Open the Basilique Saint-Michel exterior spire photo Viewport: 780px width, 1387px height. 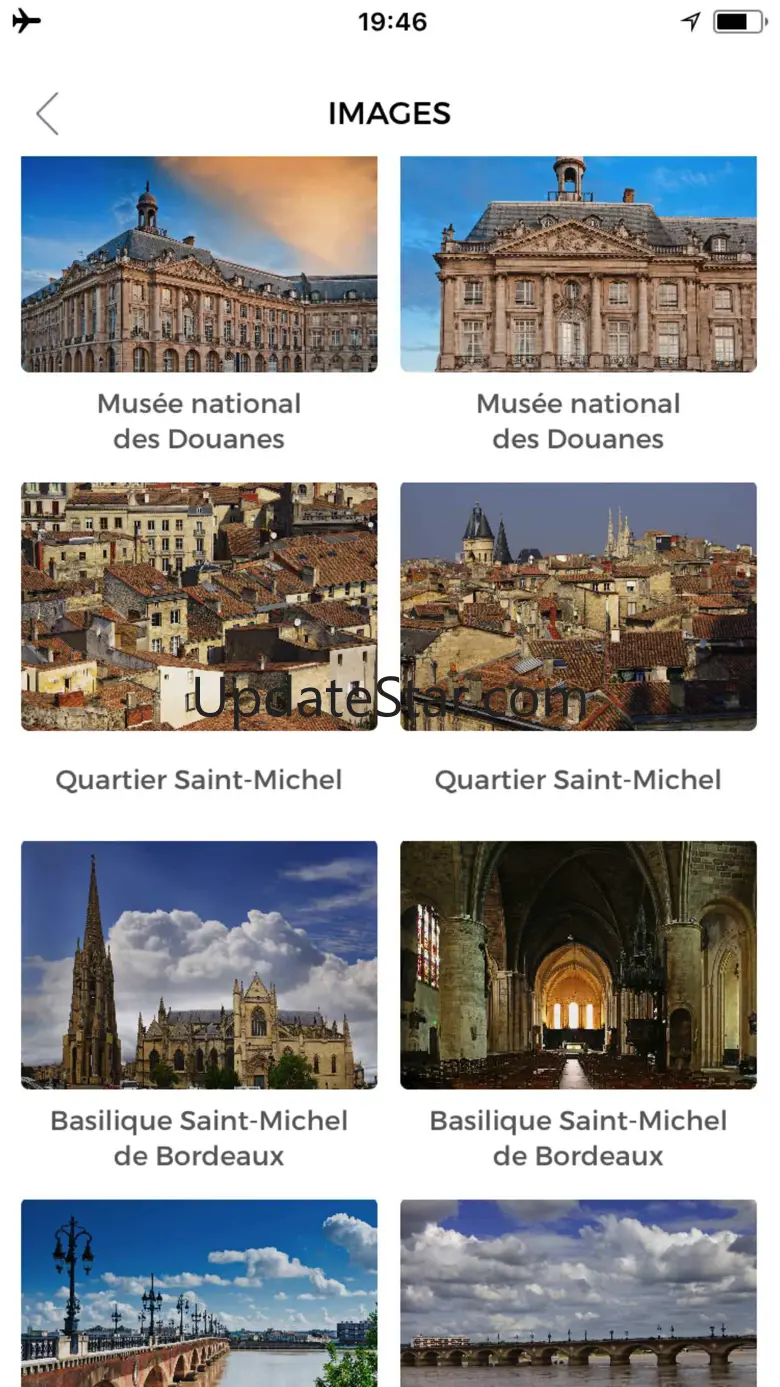point(199,964)
